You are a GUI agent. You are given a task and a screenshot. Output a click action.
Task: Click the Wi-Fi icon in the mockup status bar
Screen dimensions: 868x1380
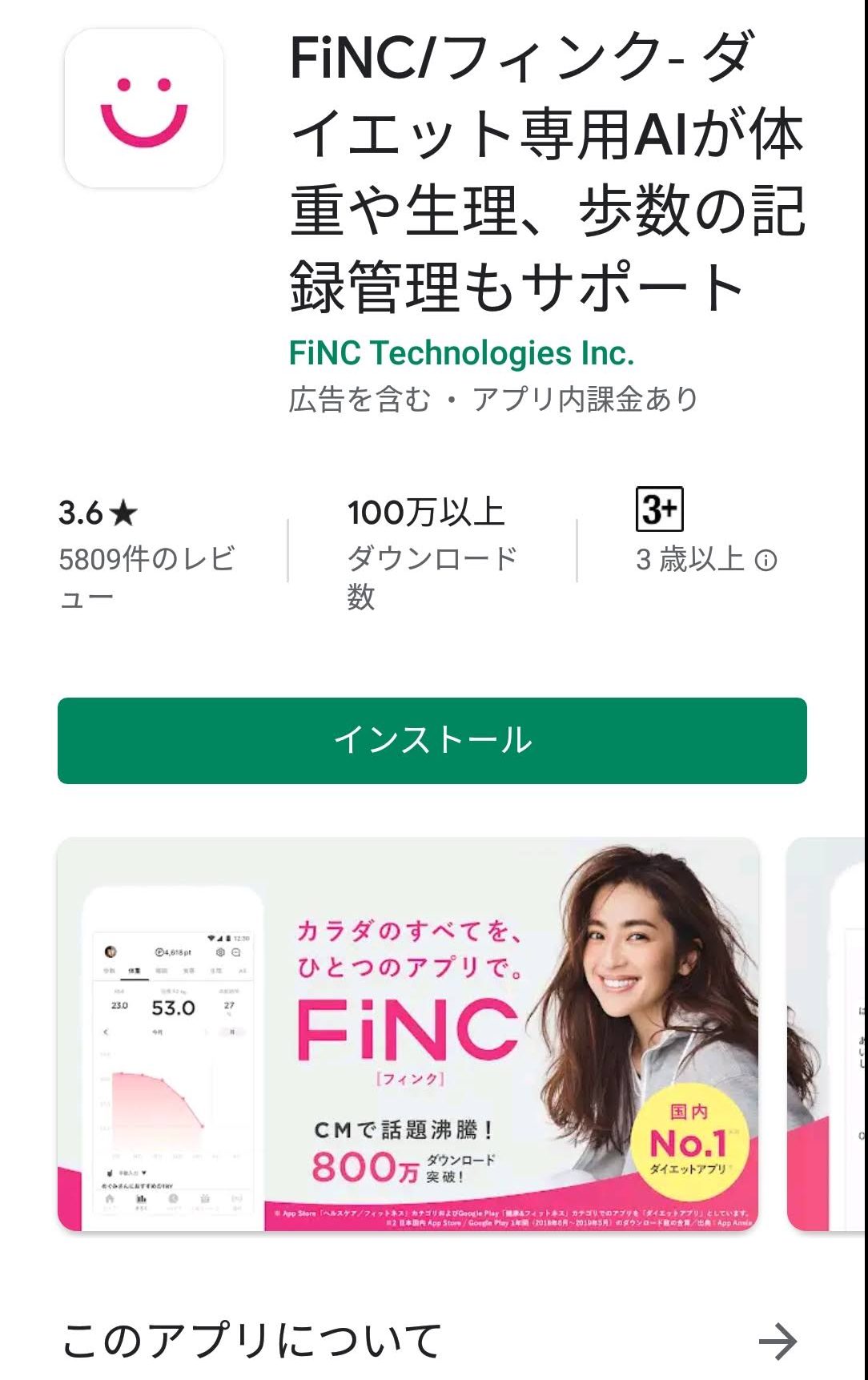coord(211,938)
